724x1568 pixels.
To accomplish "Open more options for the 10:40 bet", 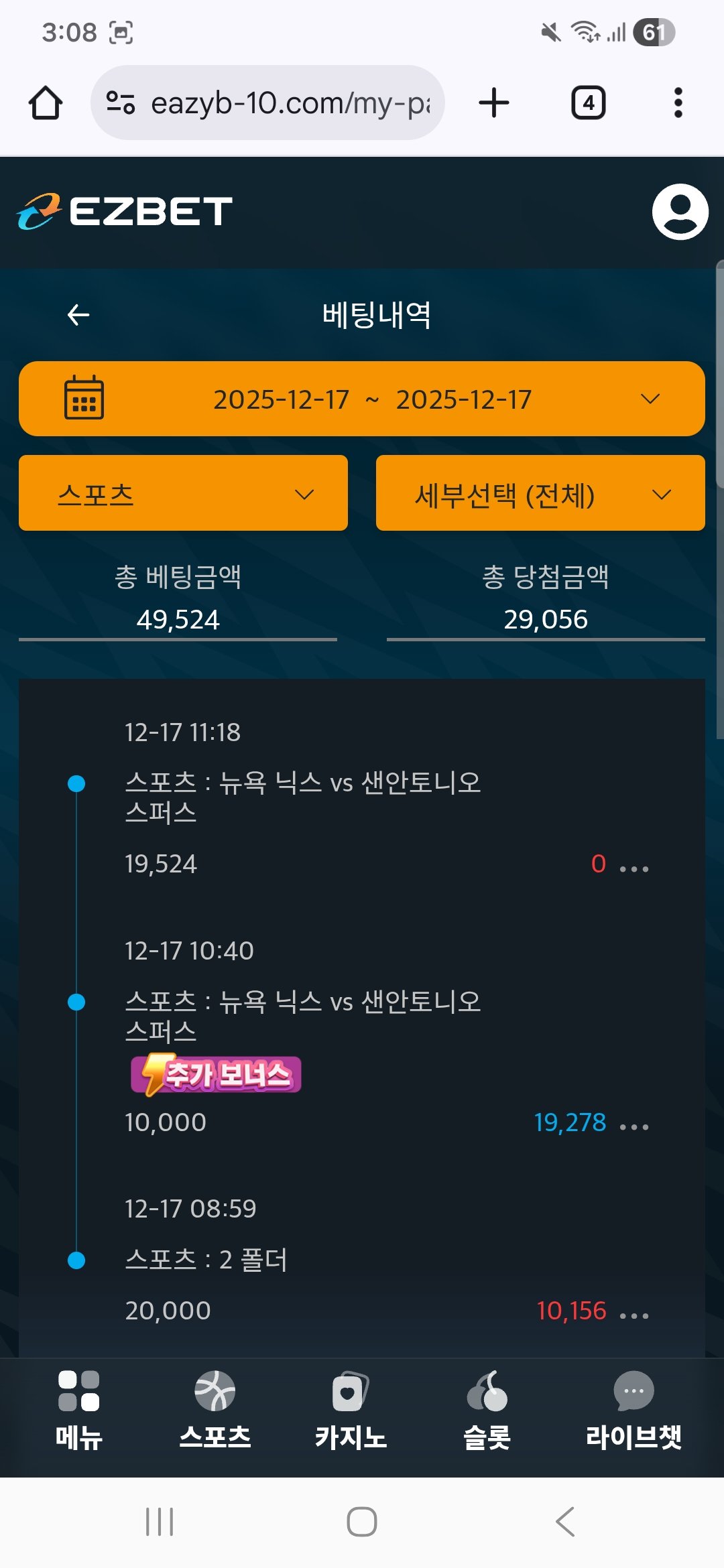I will (633, 1126).
